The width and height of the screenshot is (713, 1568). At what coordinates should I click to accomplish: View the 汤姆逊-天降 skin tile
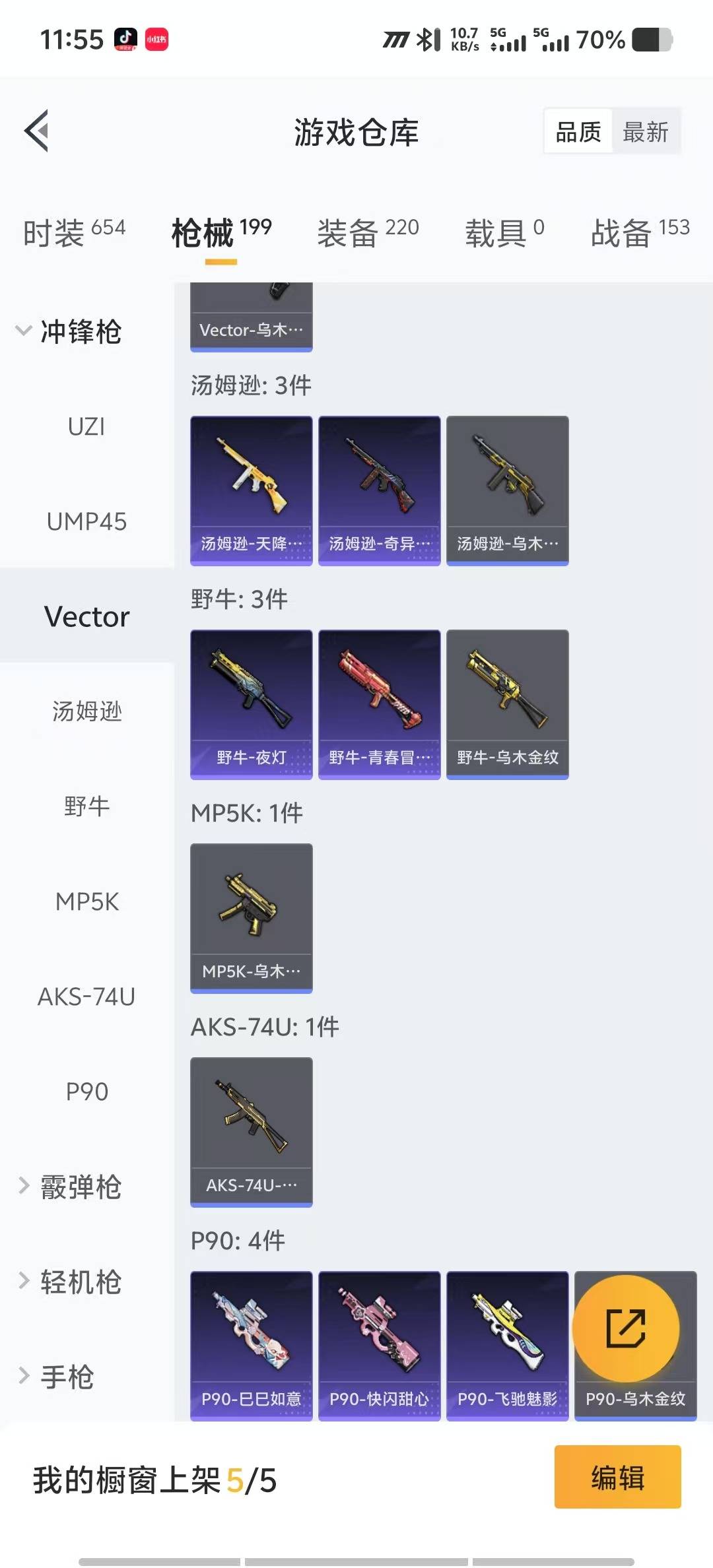click(x=251, y=490)
